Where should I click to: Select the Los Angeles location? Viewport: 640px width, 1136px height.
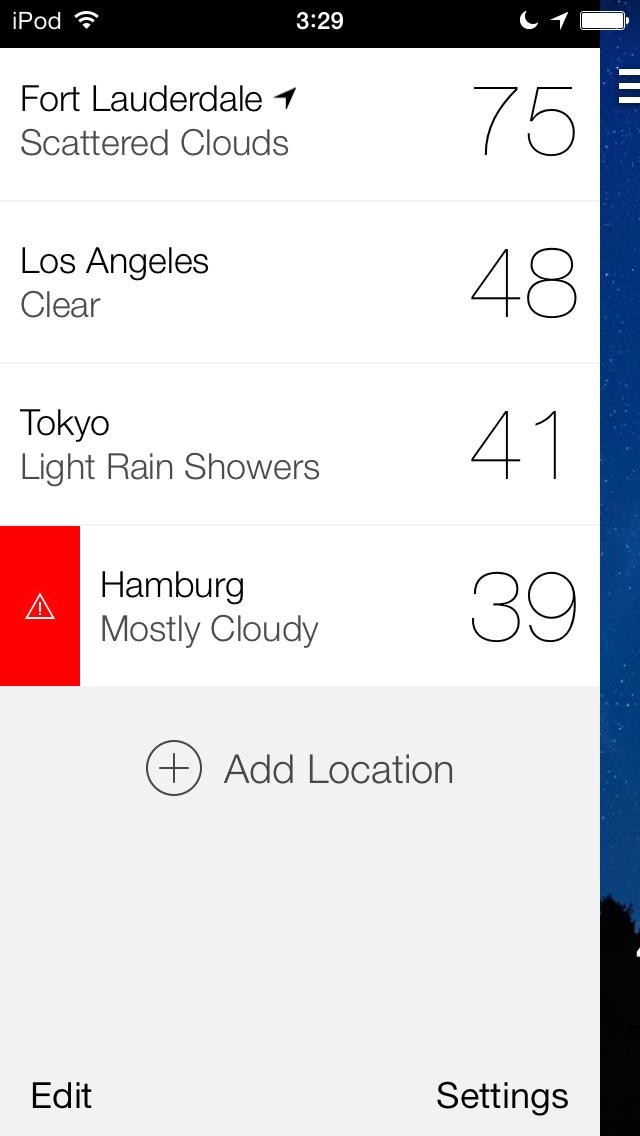tap(300, 283)
